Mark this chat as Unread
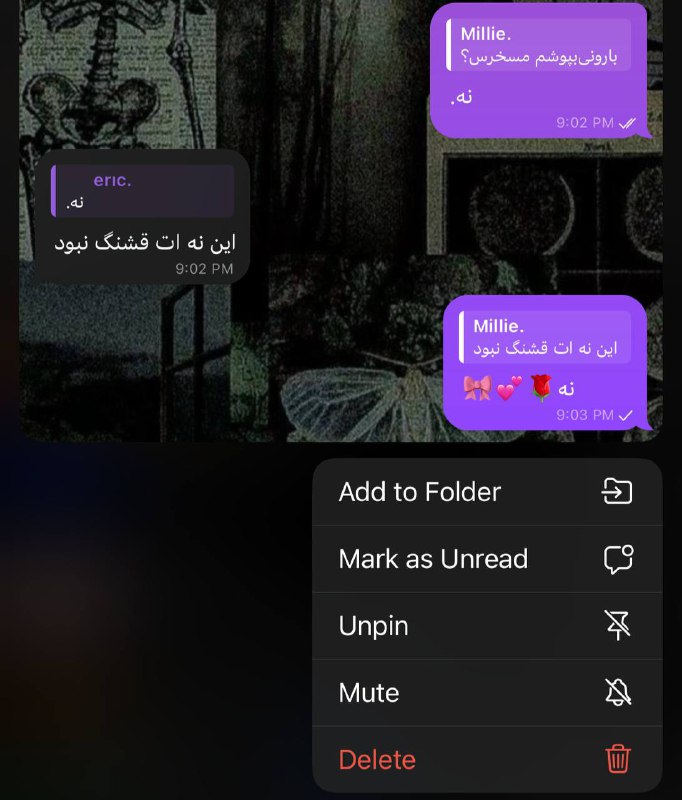 pyautogui.click(x=487, y=559)
